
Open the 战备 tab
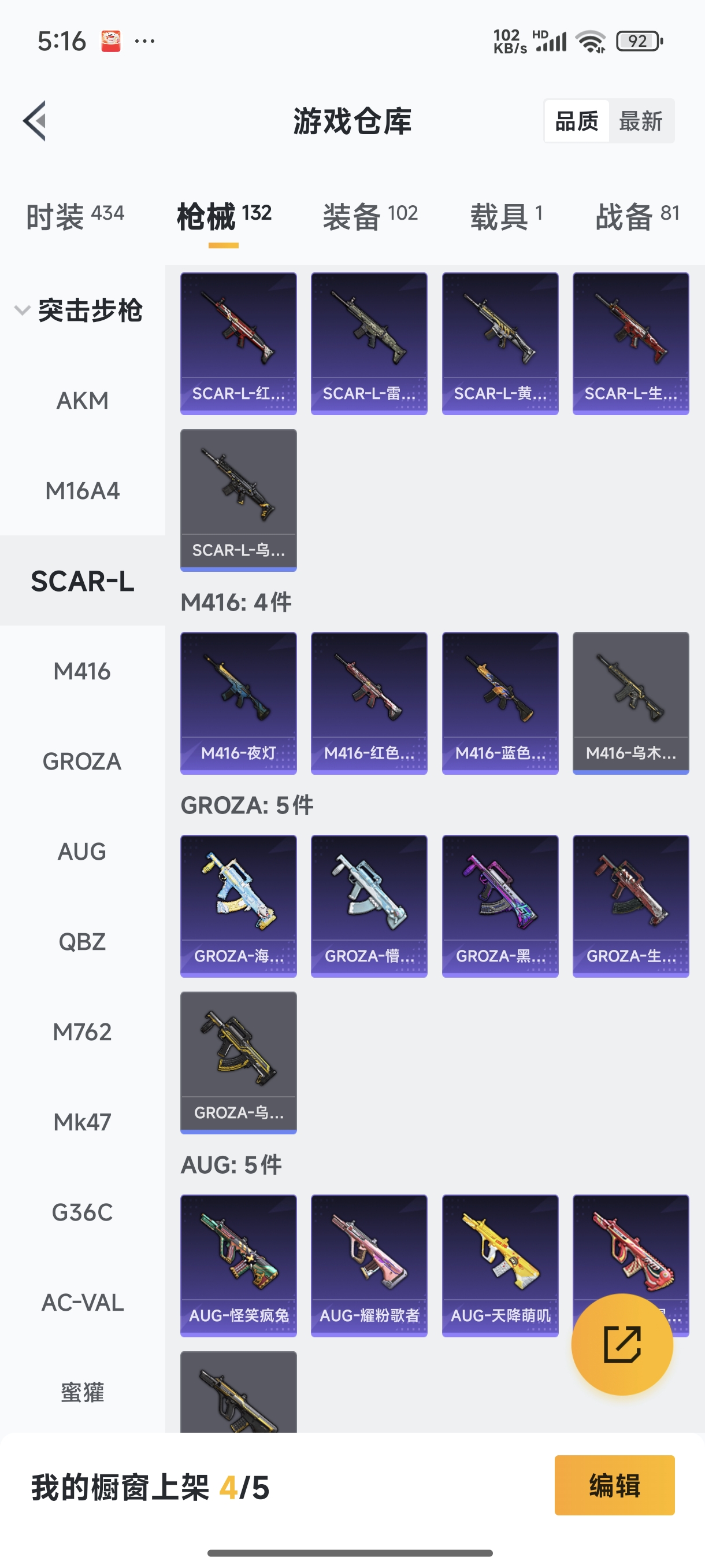(637, 216)
